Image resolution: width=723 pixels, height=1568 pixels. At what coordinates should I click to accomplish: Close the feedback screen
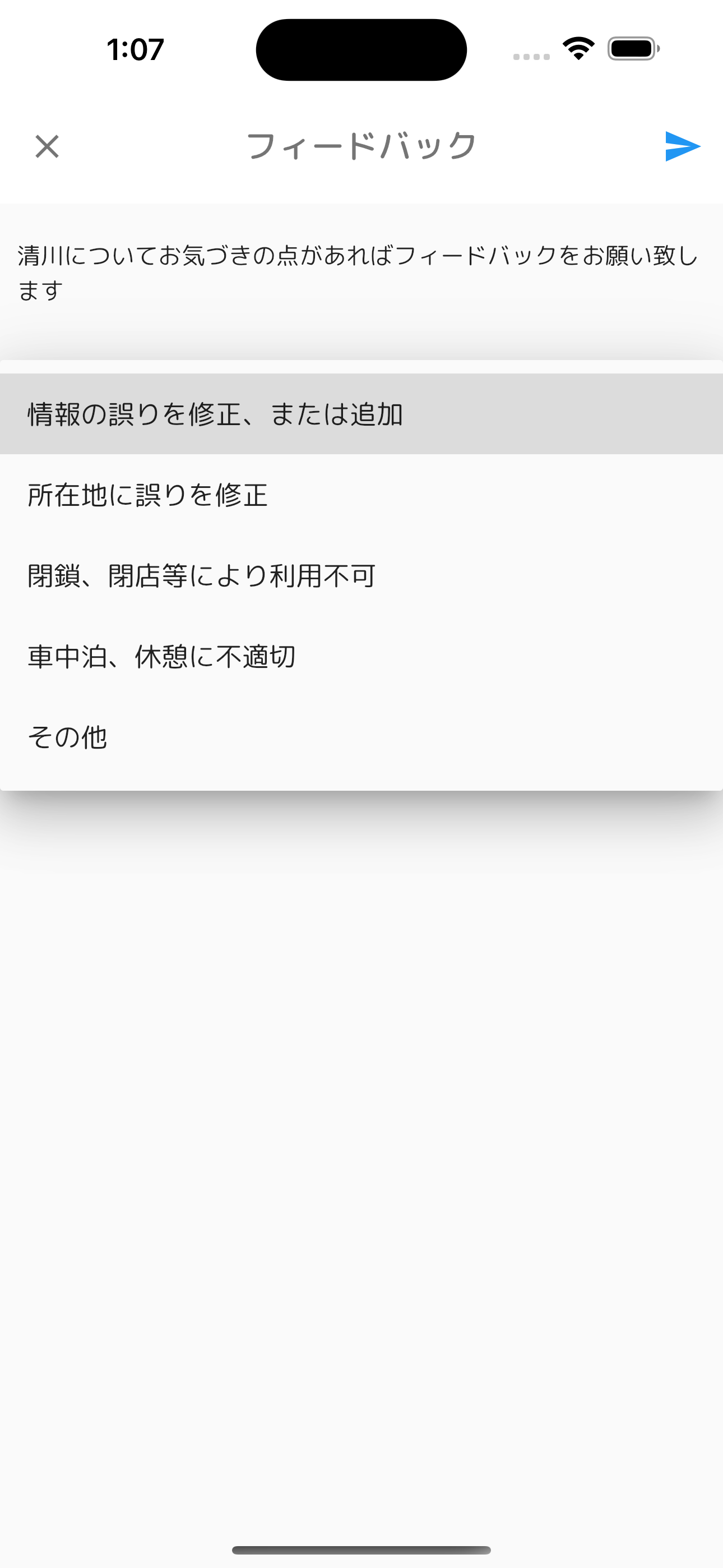pyautogui.click(x=47, y=147)
